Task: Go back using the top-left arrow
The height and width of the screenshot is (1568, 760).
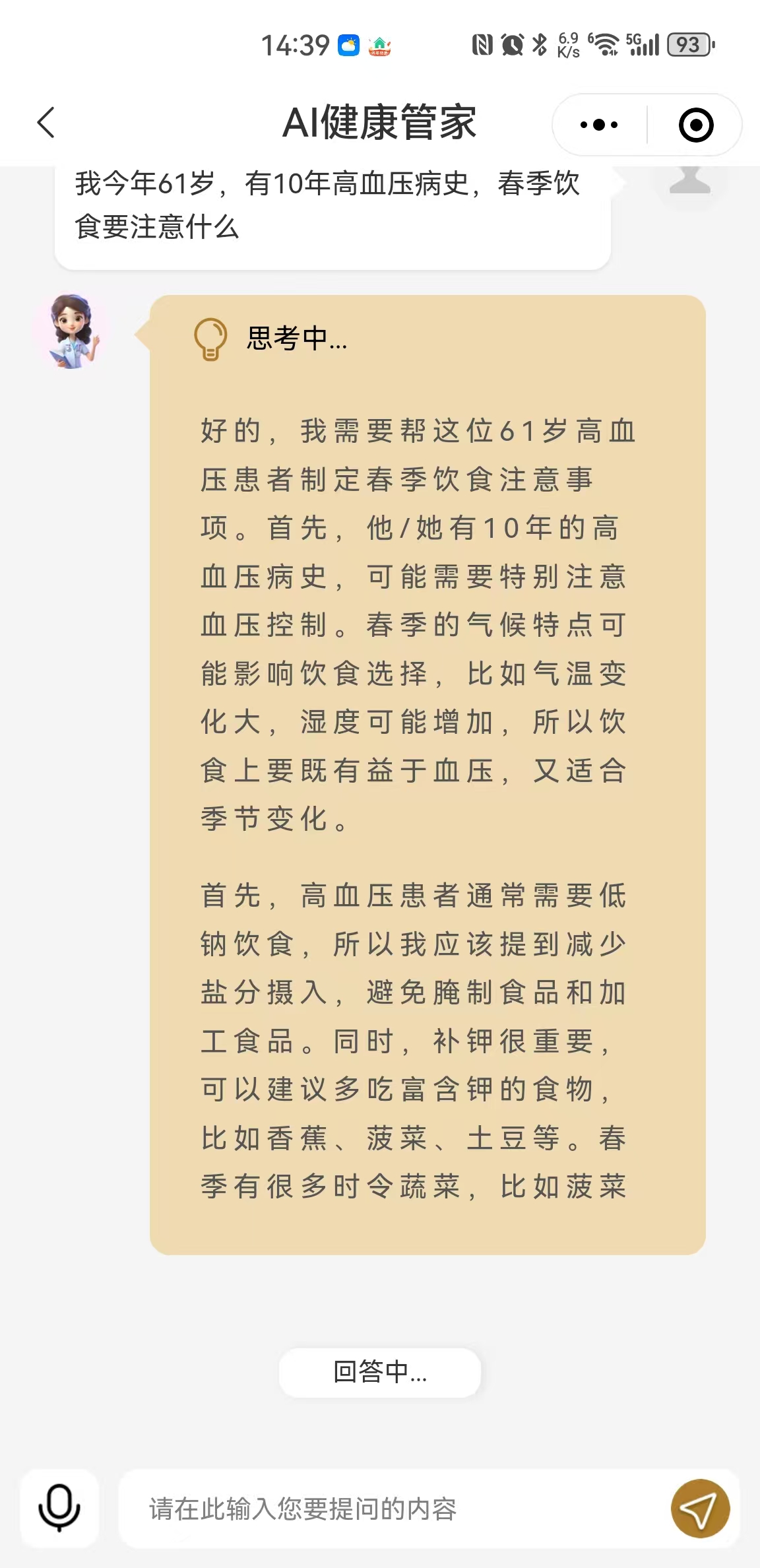Action: [x=46, y=123]
